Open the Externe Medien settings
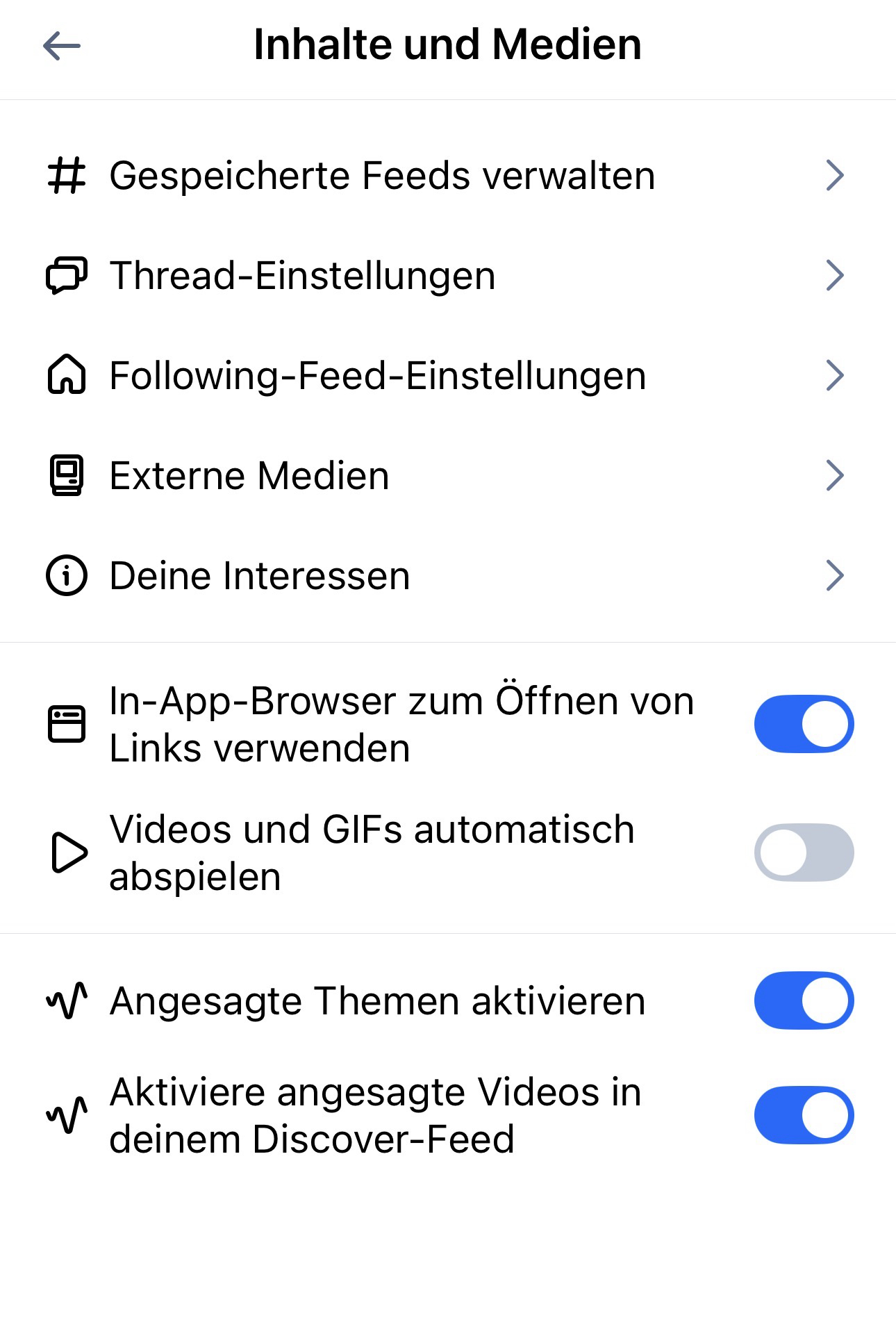The width and height of the screenshot is (896, 1318). pyautogui.click(x=249, y=476)
